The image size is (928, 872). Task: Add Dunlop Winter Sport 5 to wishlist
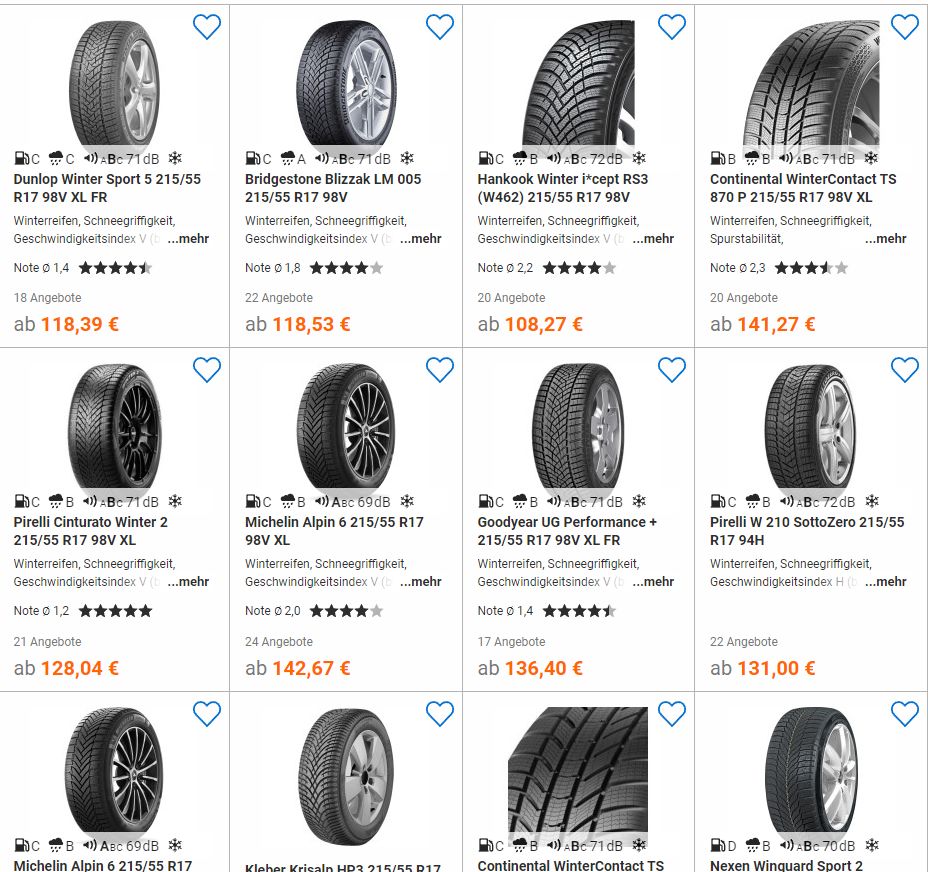(x=207, y=27)
